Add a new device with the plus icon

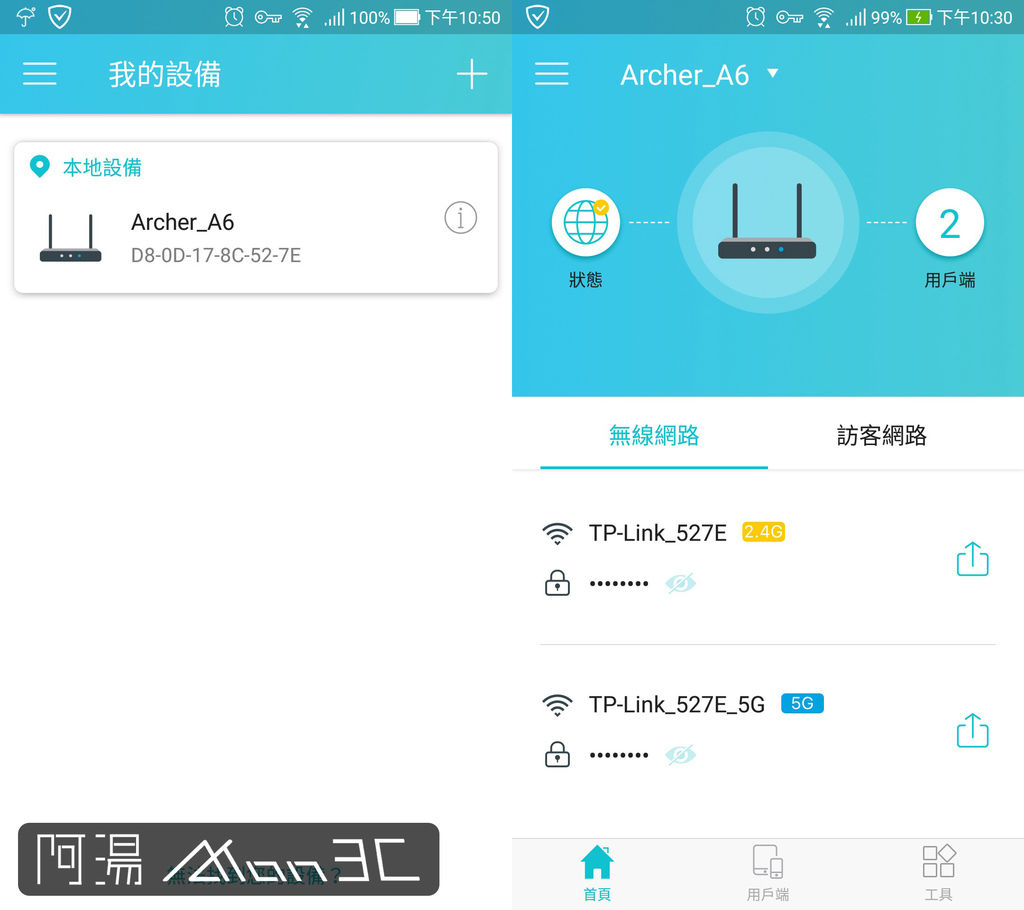pyautogui.click(x=471, y=74)
